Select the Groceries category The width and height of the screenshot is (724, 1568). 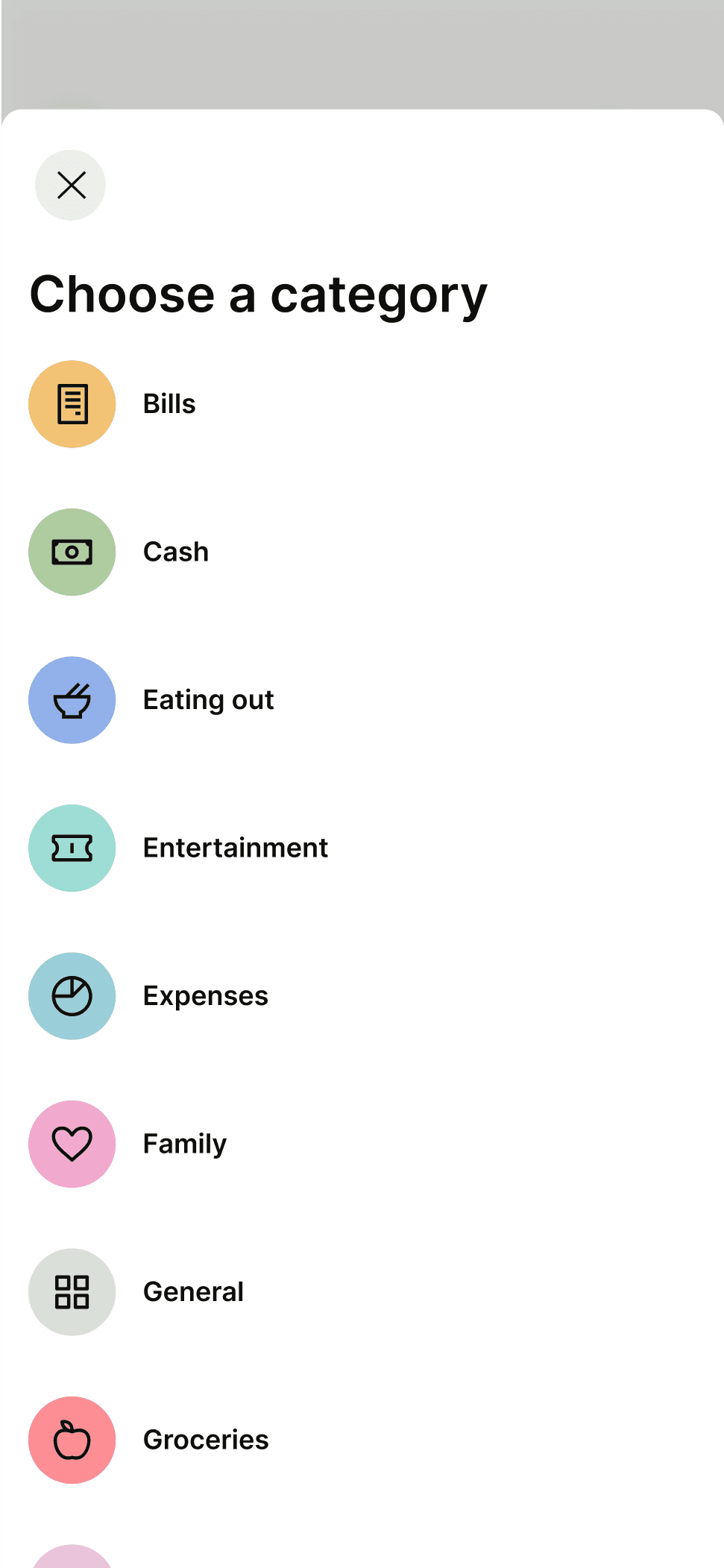pos(205,1440)
